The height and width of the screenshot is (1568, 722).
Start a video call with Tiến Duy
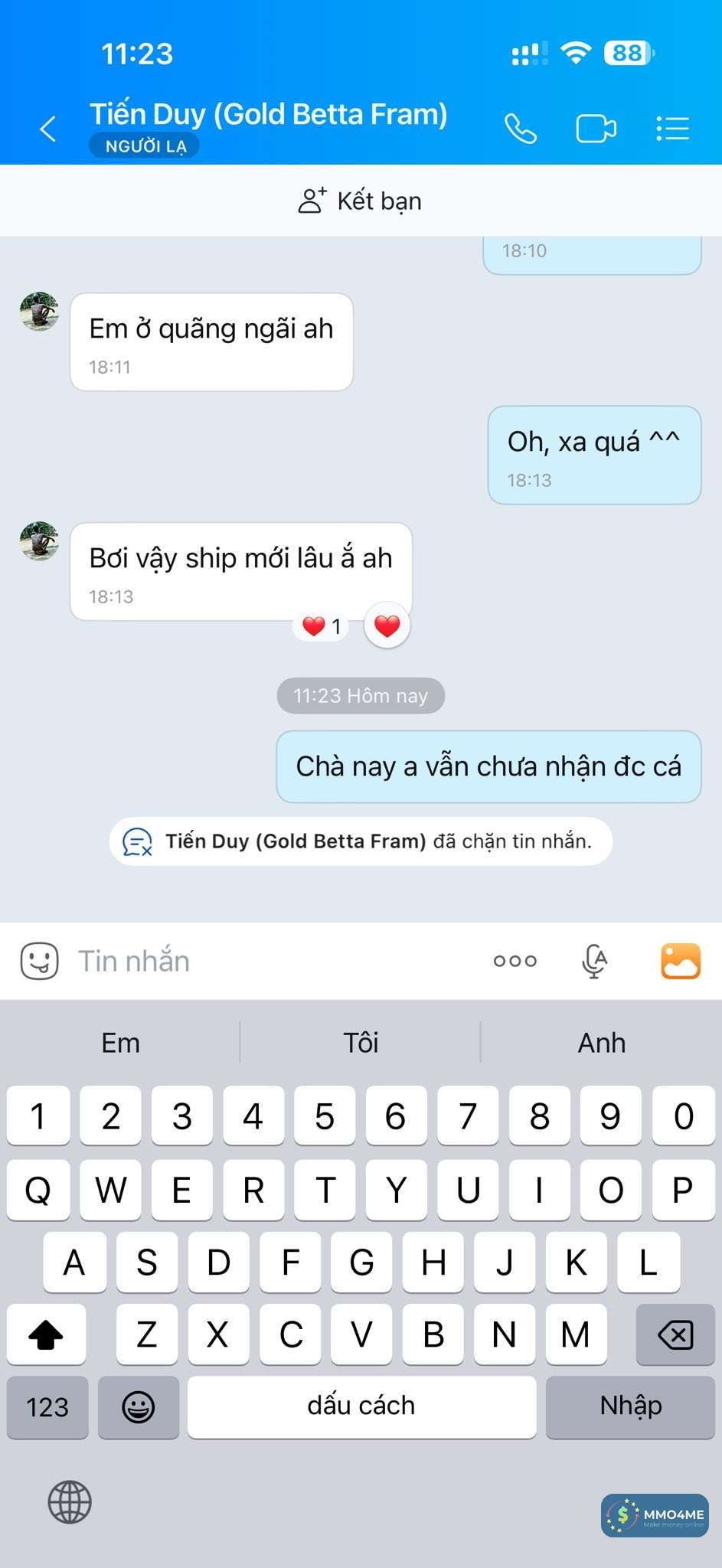pyautogui.click(x=596, y=129)
